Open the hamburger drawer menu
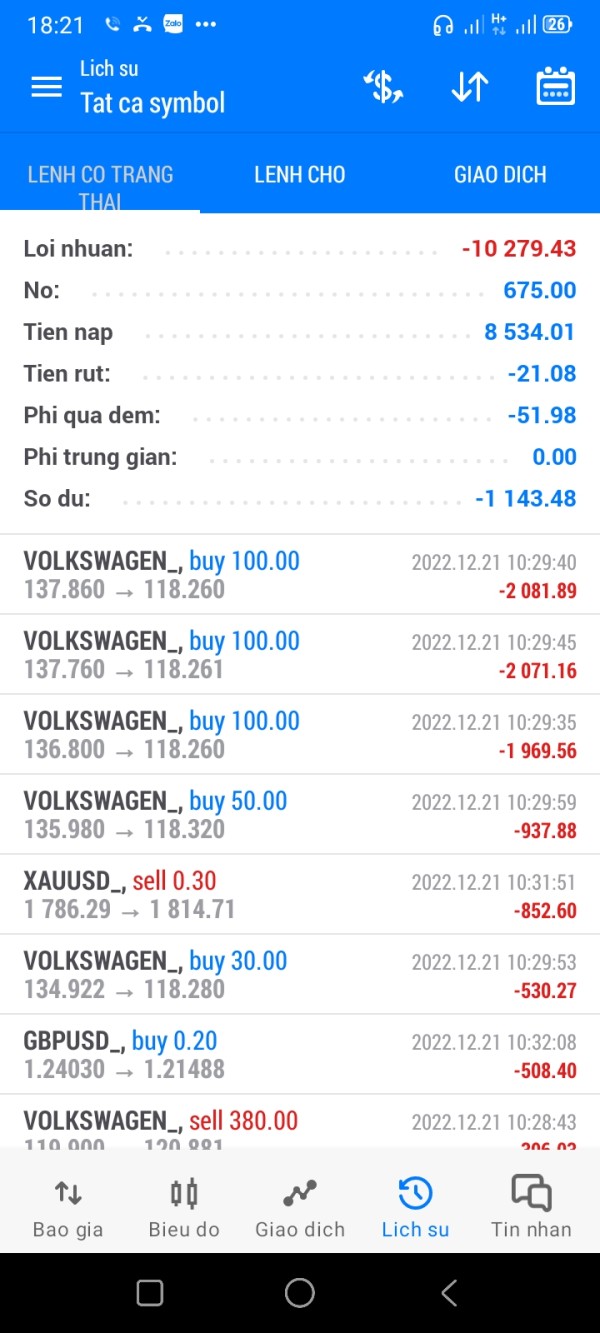Image resolution: width=600 pixels, height=1333 pixels. (x=47, y=87)
